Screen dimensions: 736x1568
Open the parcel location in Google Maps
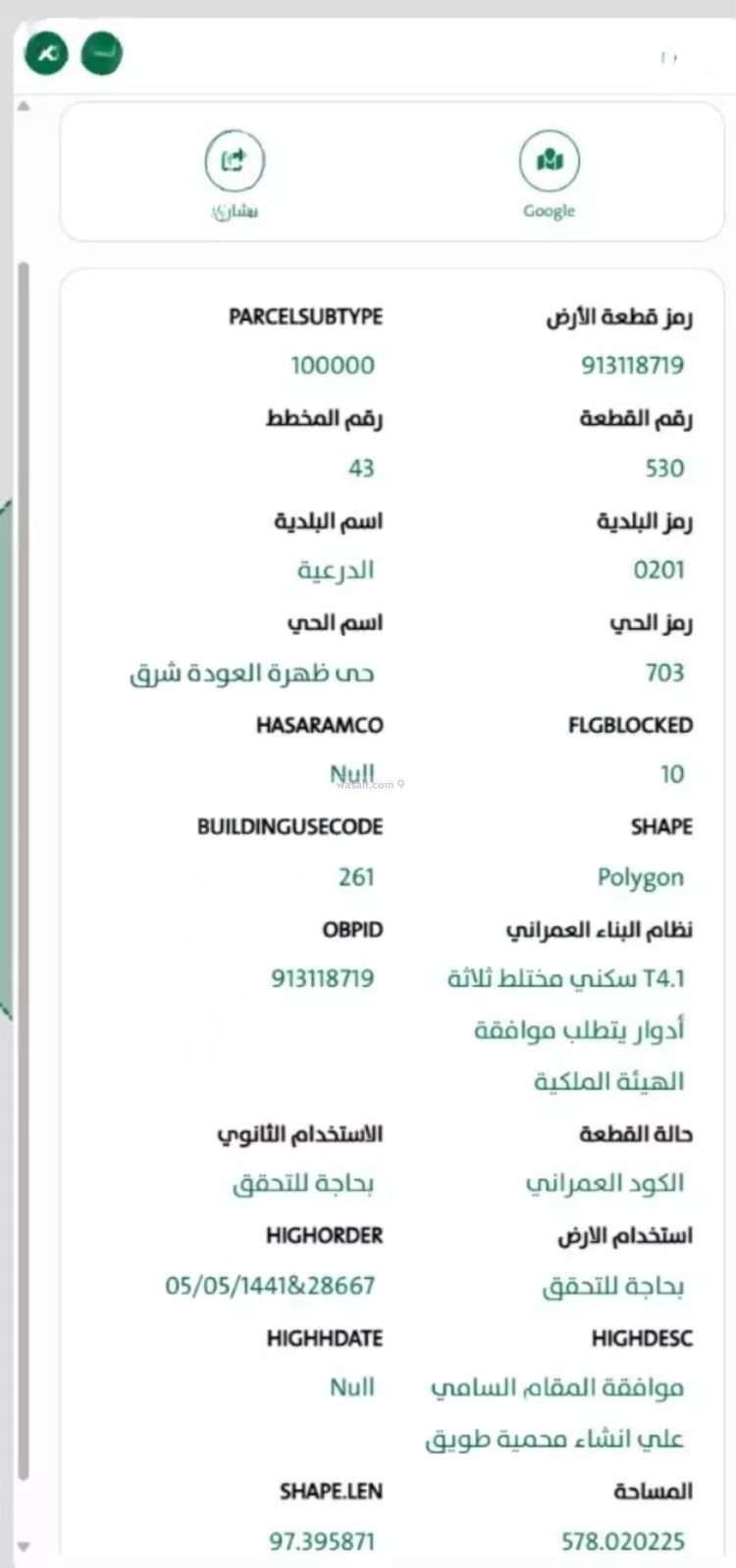tap(549, 162)
